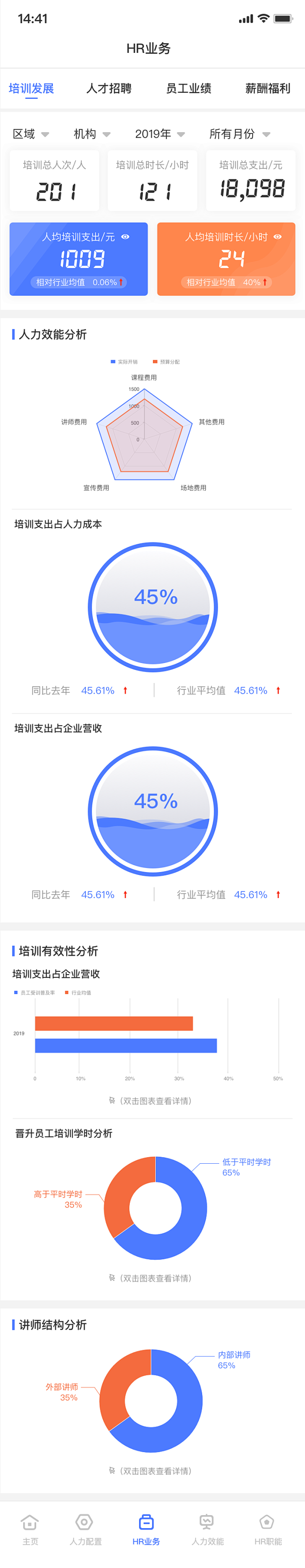The image size is (305, 1568).
Task: Open the 机构 dropdown
Action: [x=91, y=134]
